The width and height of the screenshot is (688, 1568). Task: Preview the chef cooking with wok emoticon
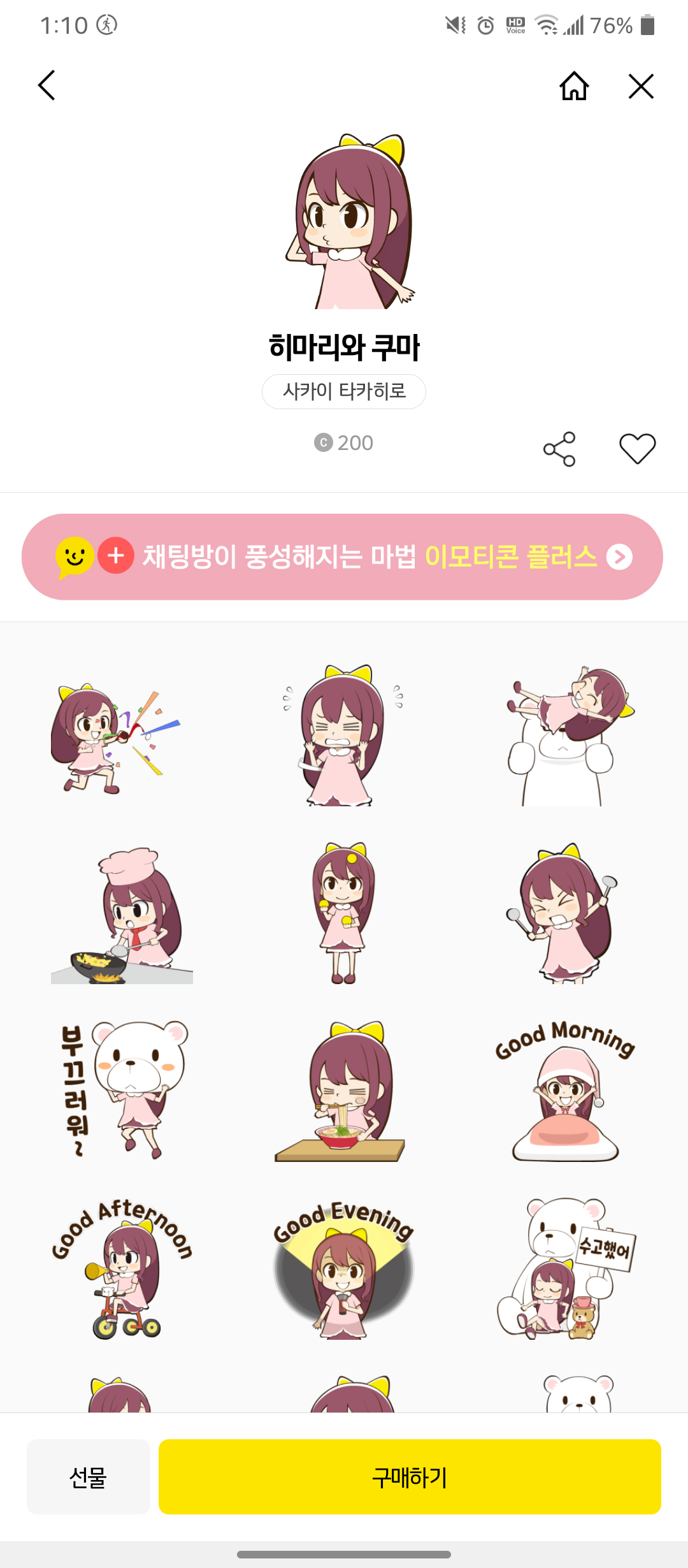pos(122,915)
